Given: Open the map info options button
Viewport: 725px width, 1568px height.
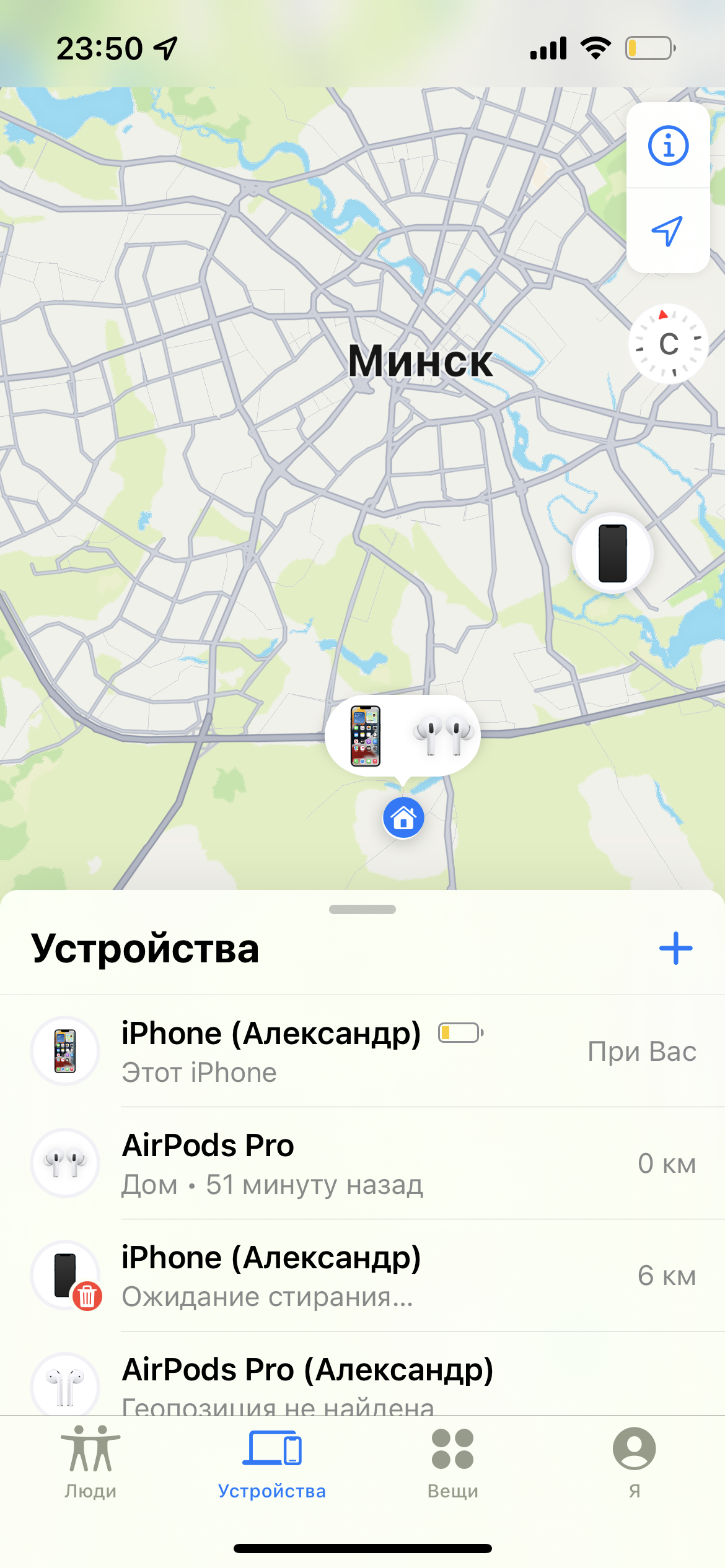Looking at the screenshot, I should [x=668, y=146].
